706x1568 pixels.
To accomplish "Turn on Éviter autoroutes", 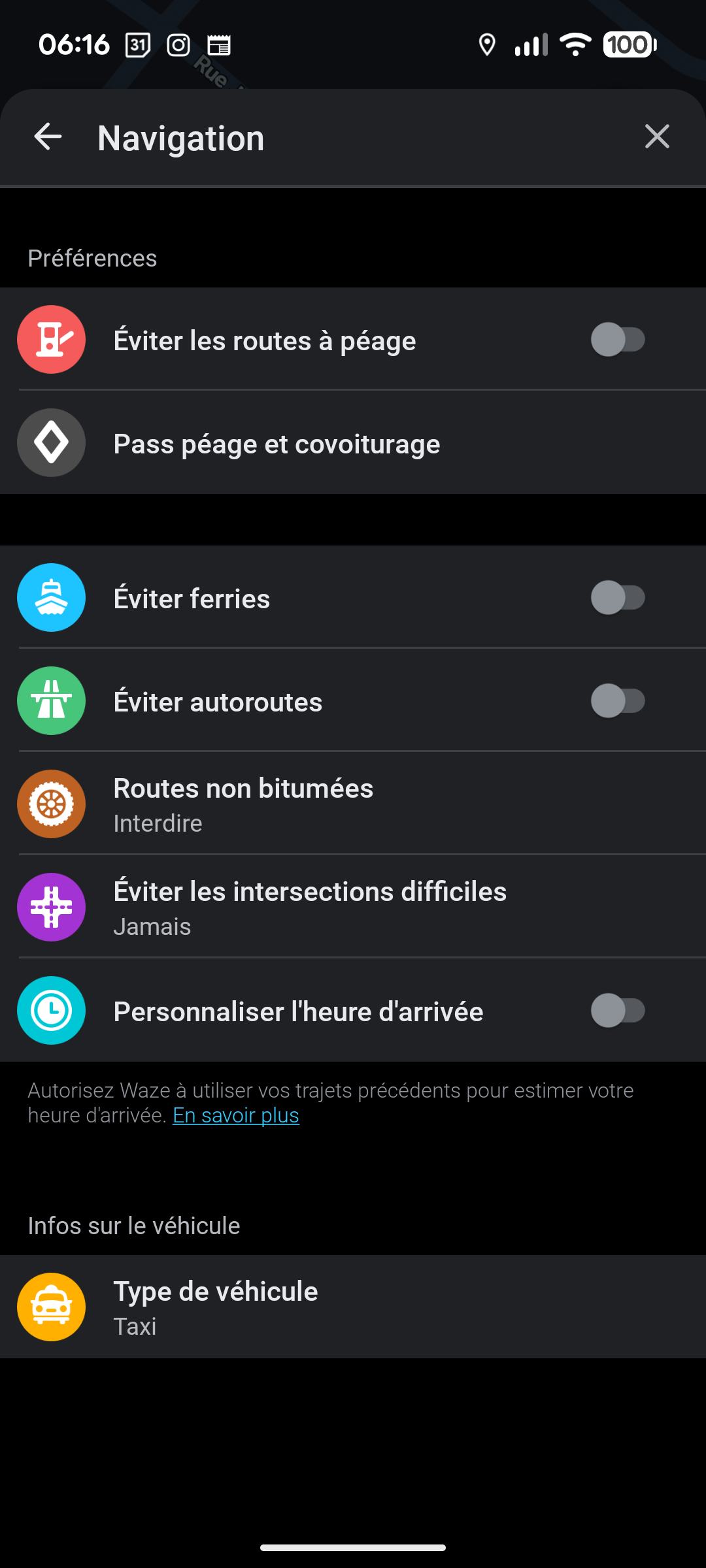I will tap(618, 701).
